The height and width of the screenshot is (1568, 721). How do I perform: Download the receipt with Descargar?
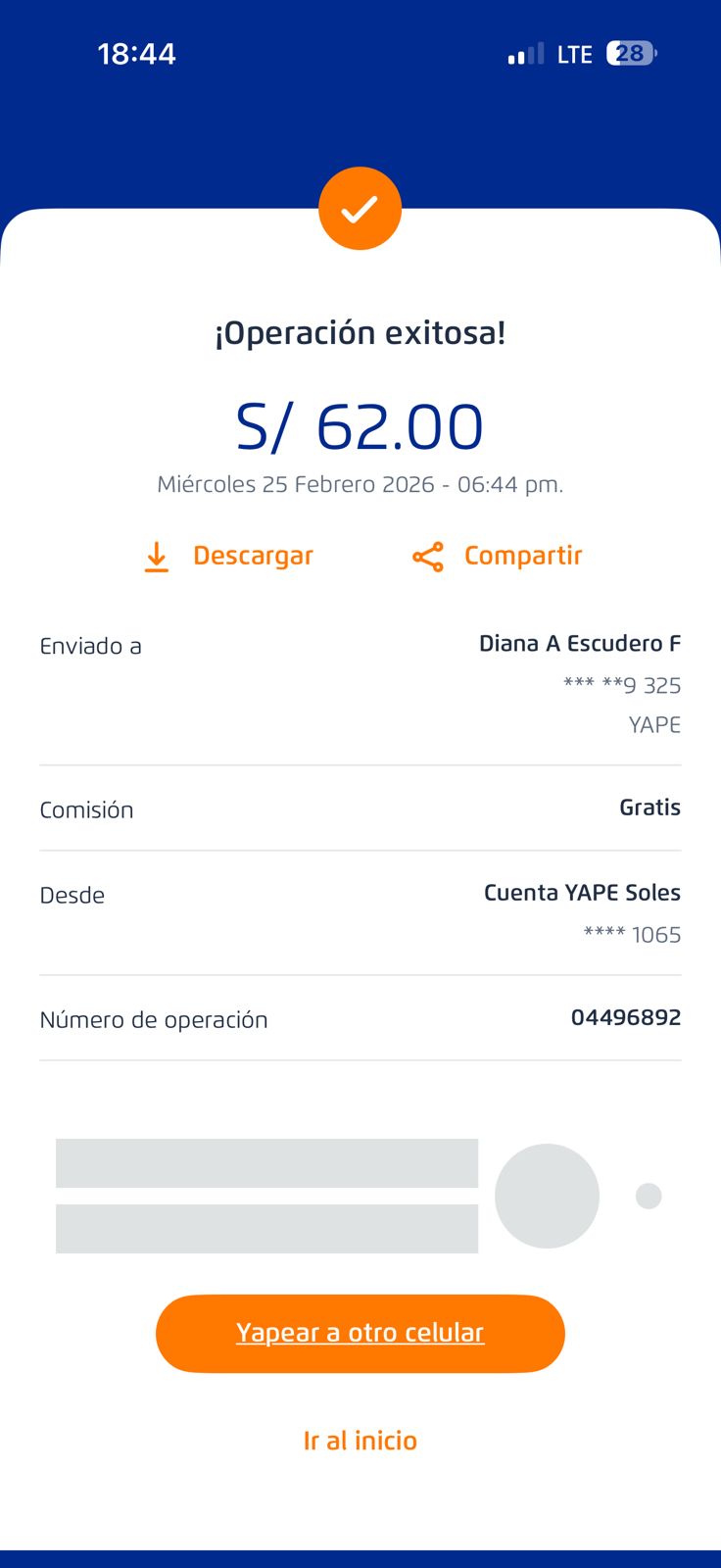pos(229,556)
